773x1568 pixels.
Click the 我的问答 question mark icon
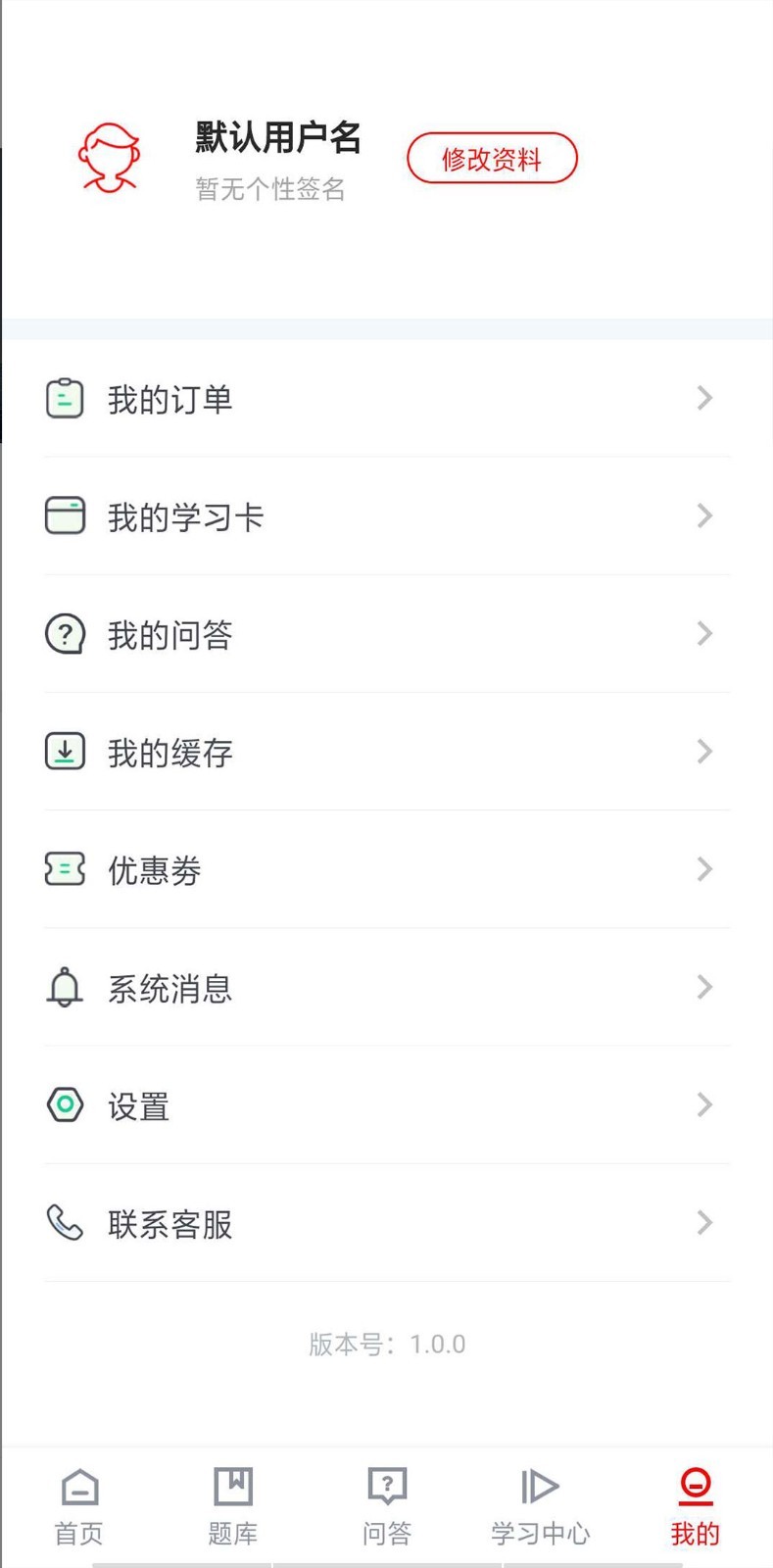pos(65,634)
